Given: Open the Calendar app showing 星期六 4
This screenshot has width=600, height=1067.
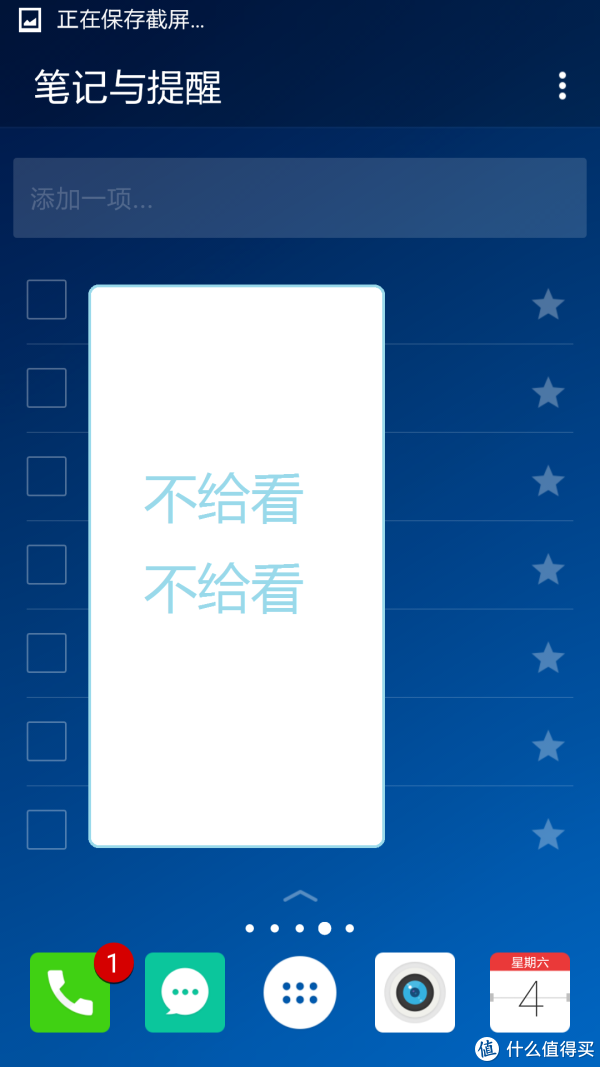Looking at the screenshot, I should pos(530,992).
